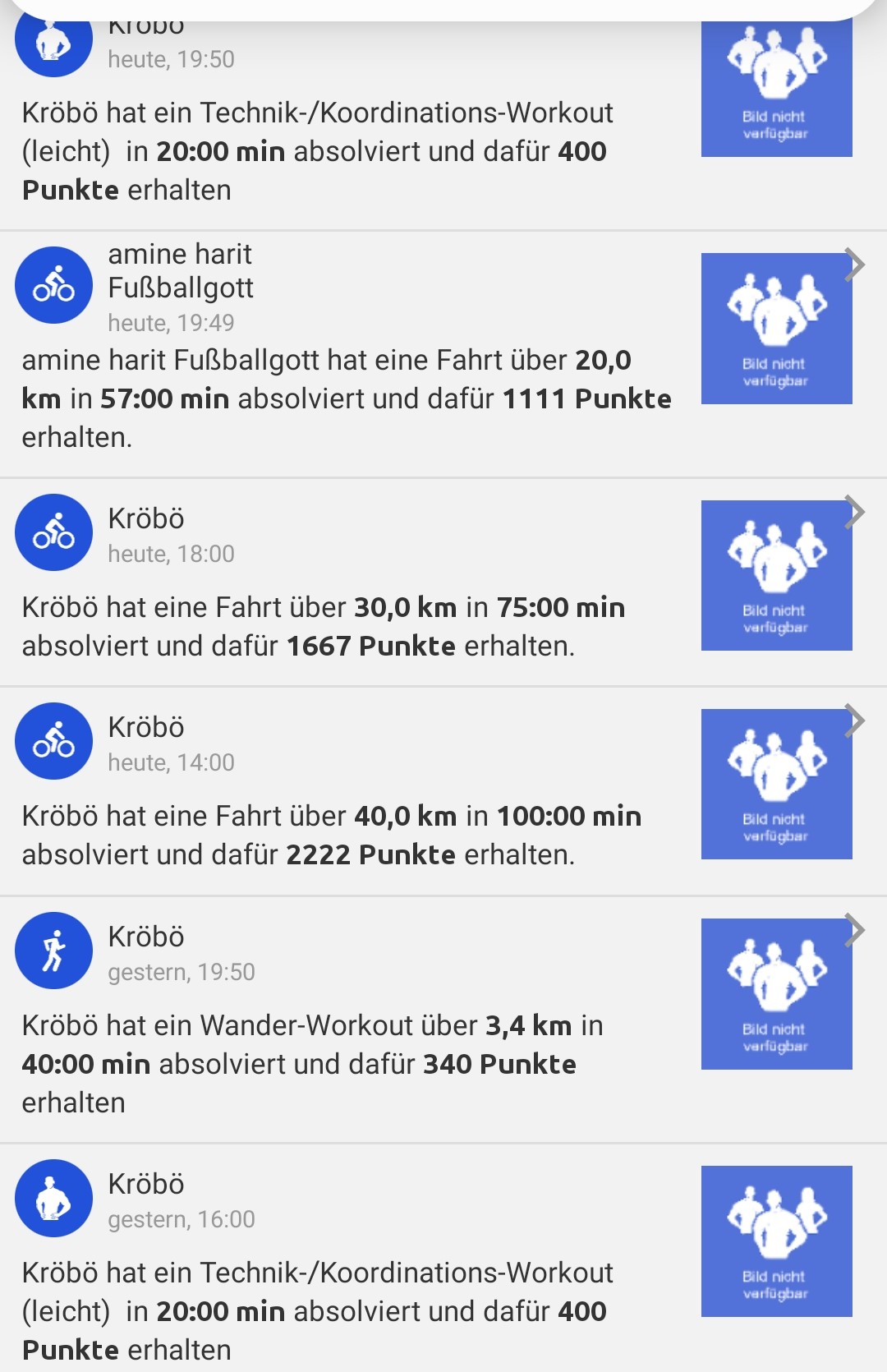The height and width of the screenshot is (1372, 887).
Task: Select the cycling activity icon on the 14:00 ride
Action: coord(53,740)
